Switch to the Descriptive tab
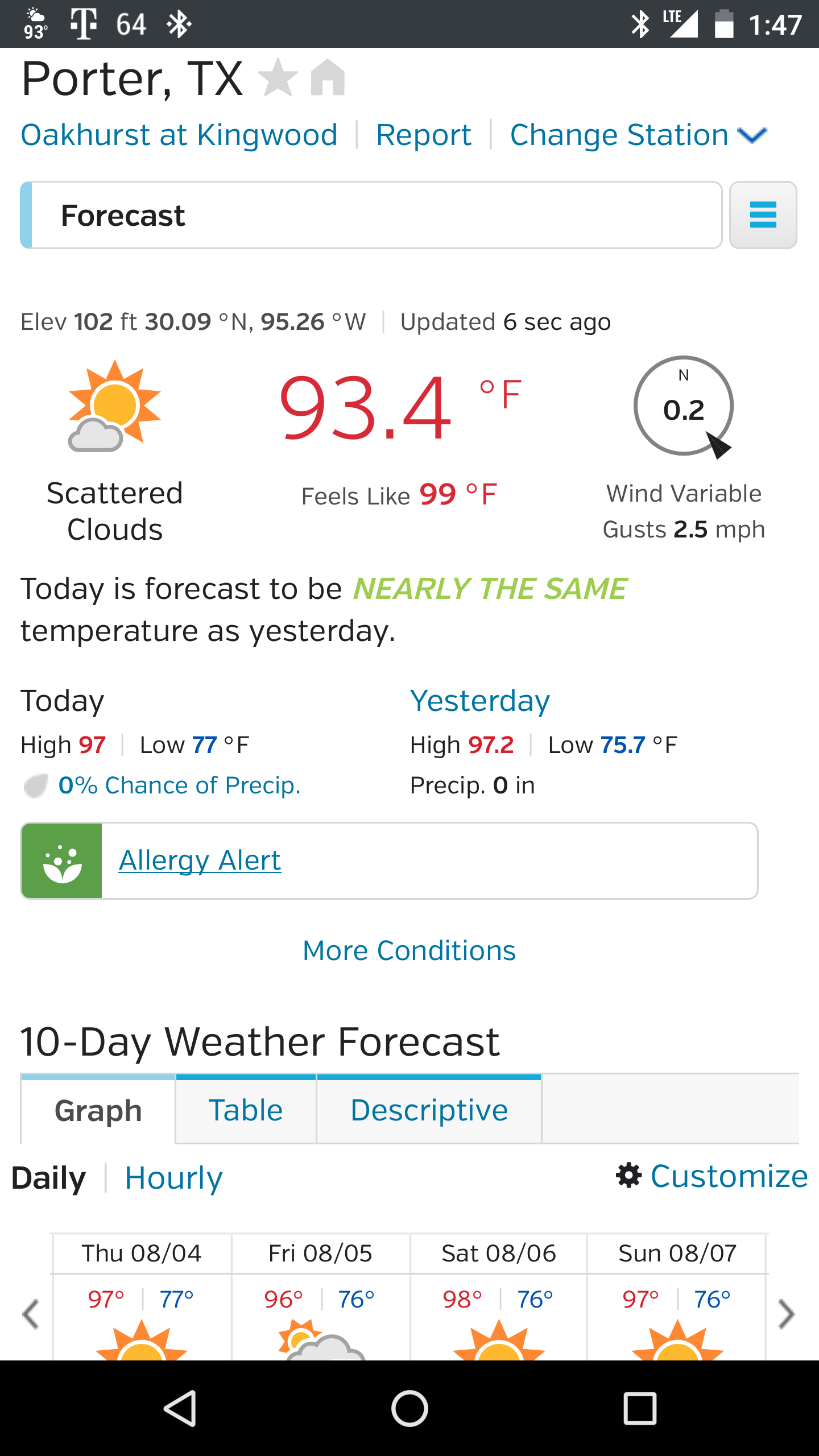The height and width of the screenshot is (1456, 819). 429,1110
